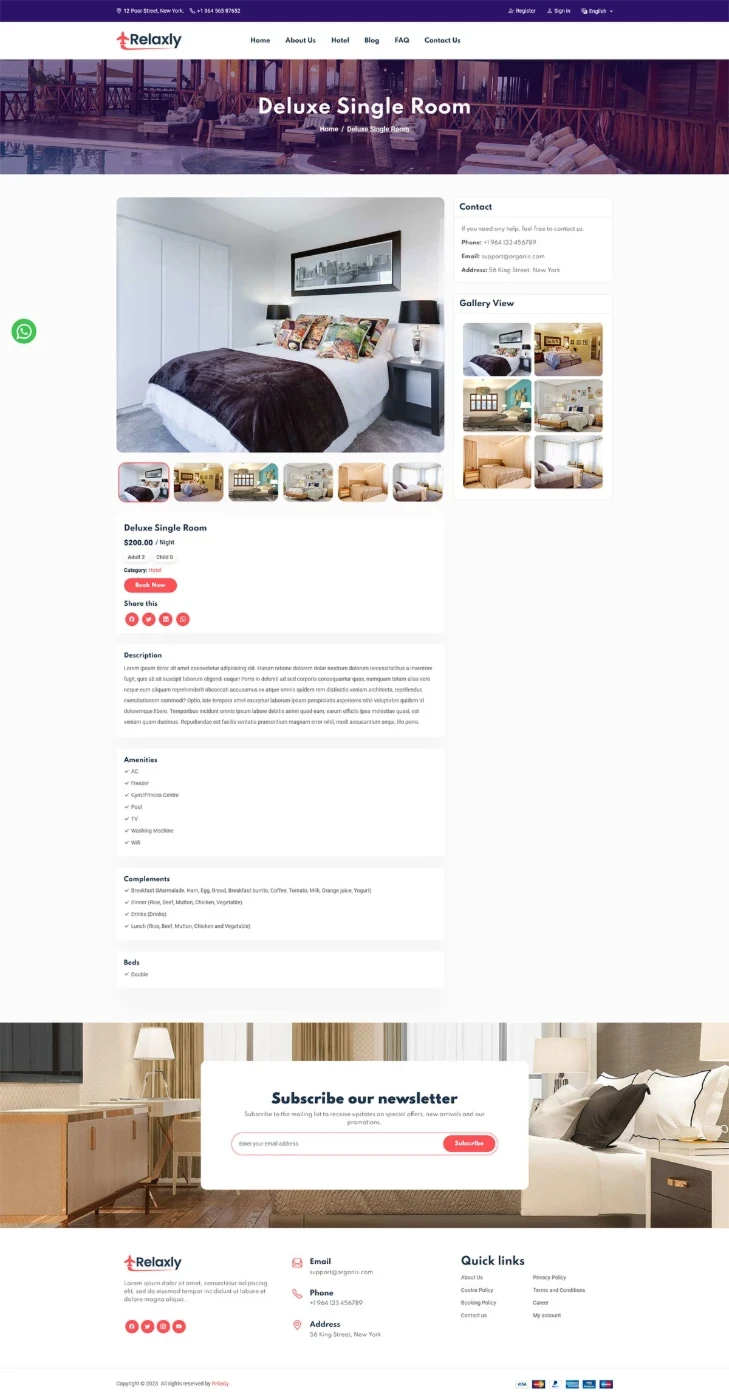The image size is (729, 1400).
Task: Open the FAQ page
Action: pos(402,41)
